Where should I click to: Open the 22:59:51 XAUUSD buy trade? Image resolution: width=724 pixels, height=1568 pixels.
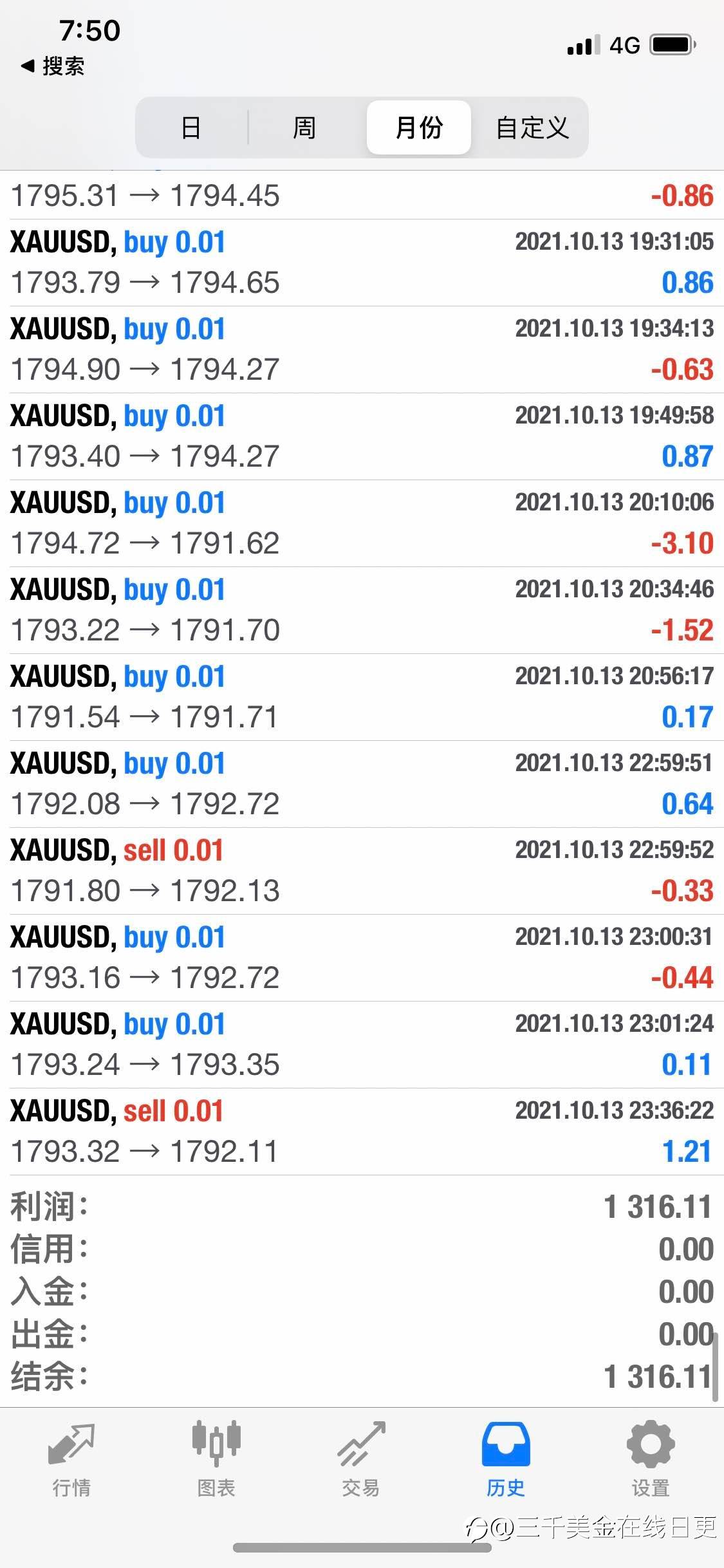click(362, 784)
